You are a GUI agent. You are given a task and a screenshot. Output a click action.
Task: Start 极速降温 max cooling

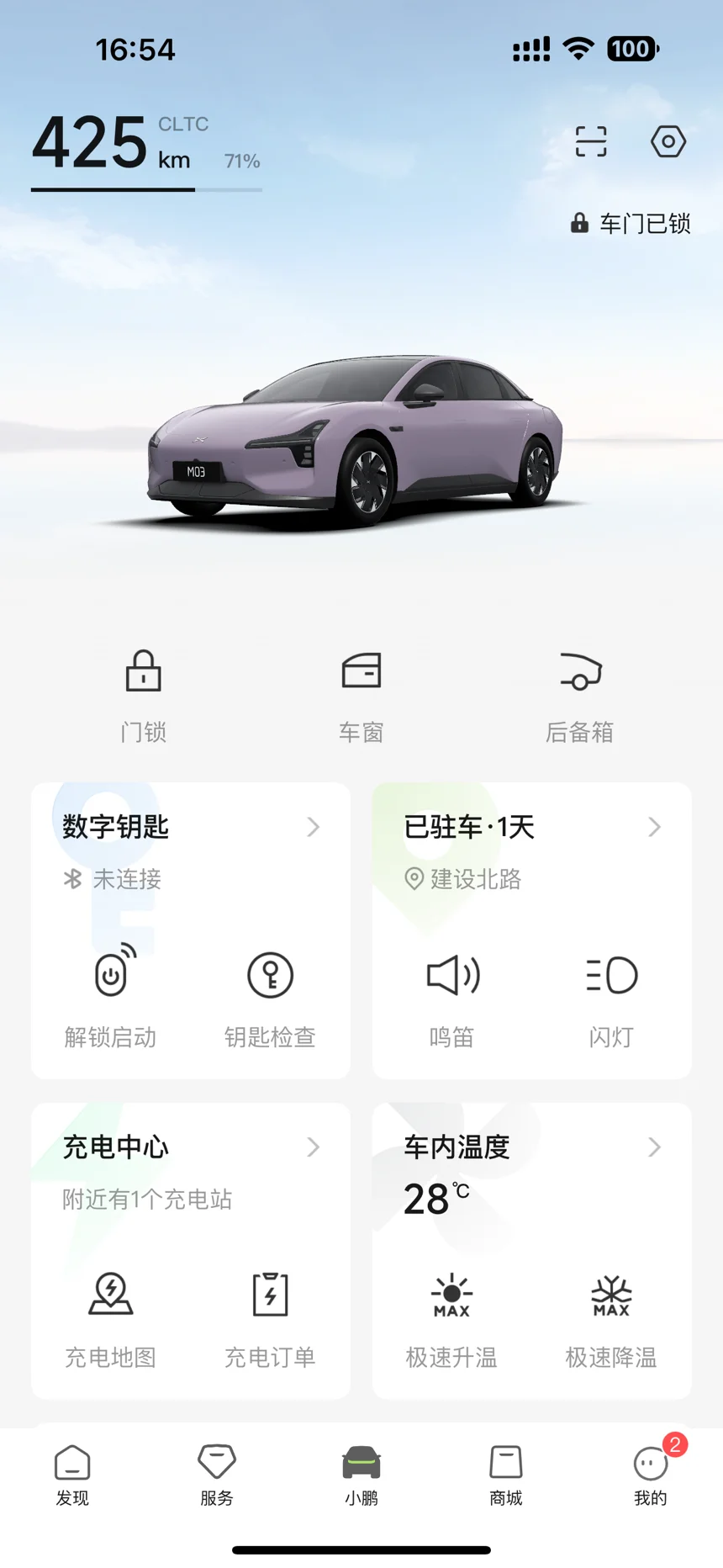click(x=611, y=1314)
